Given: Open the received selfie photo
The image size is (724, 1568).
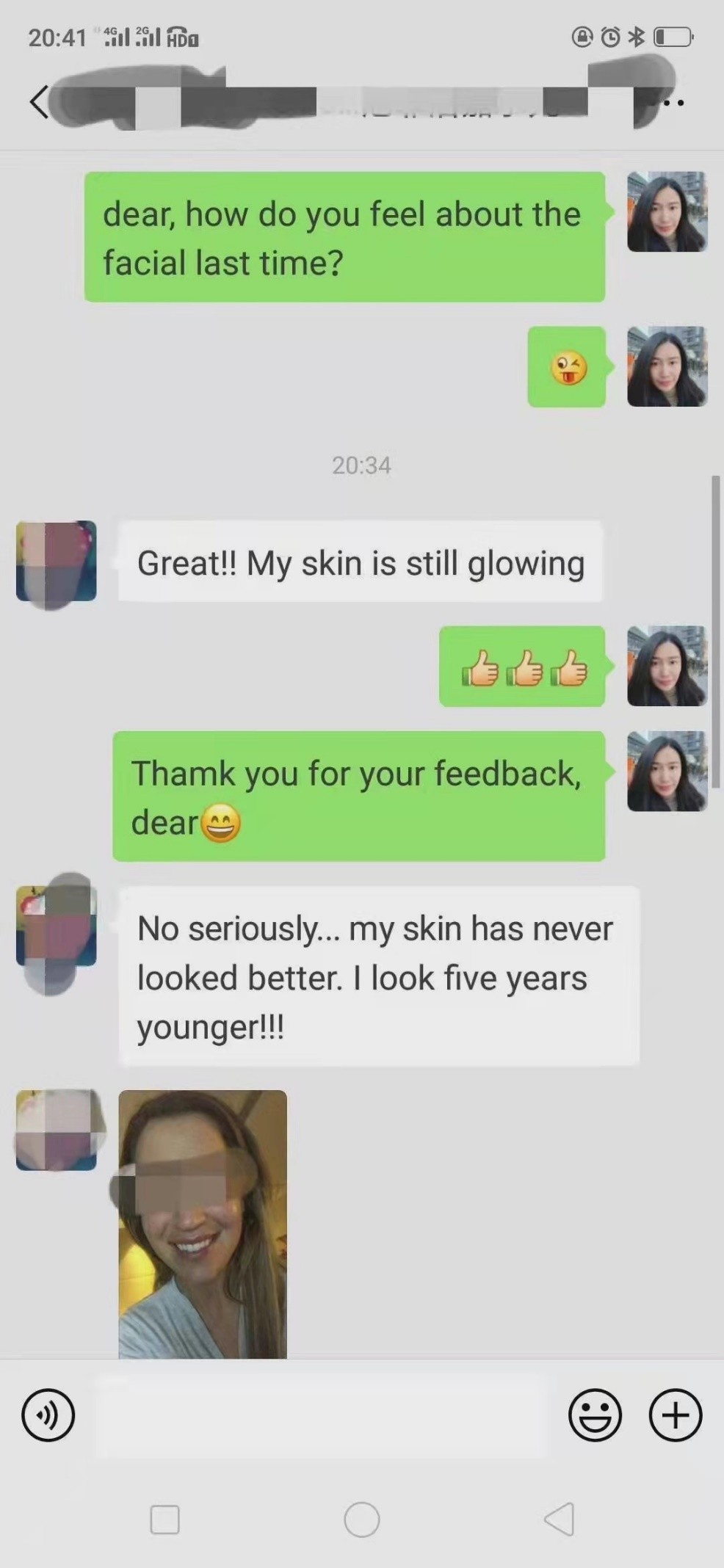Looking at the screenshot, I should coord(203,1224).
